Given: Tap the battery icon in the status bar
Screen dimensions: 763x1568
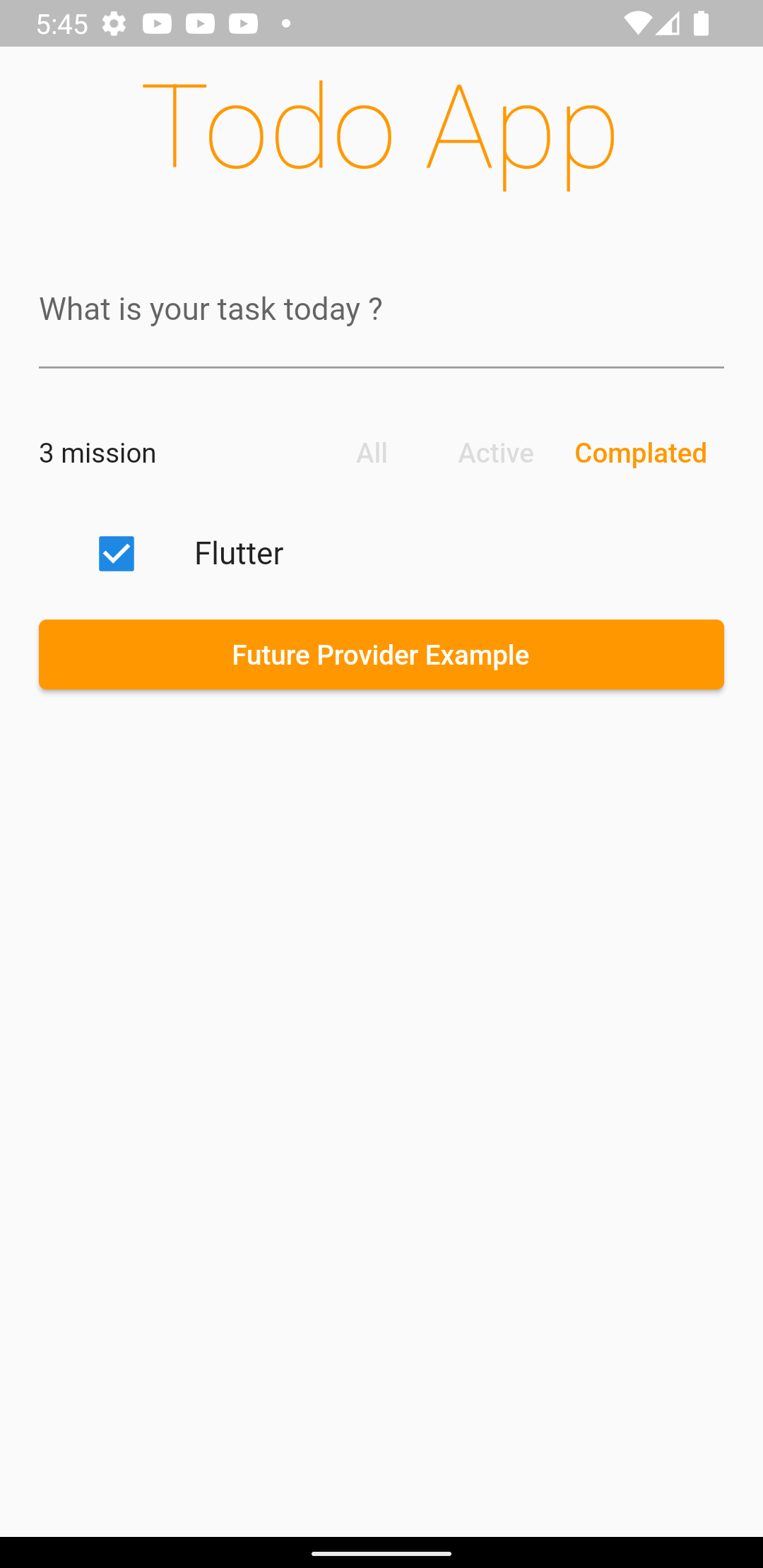Looking at the screenshot, I should (x=700, y=23).
